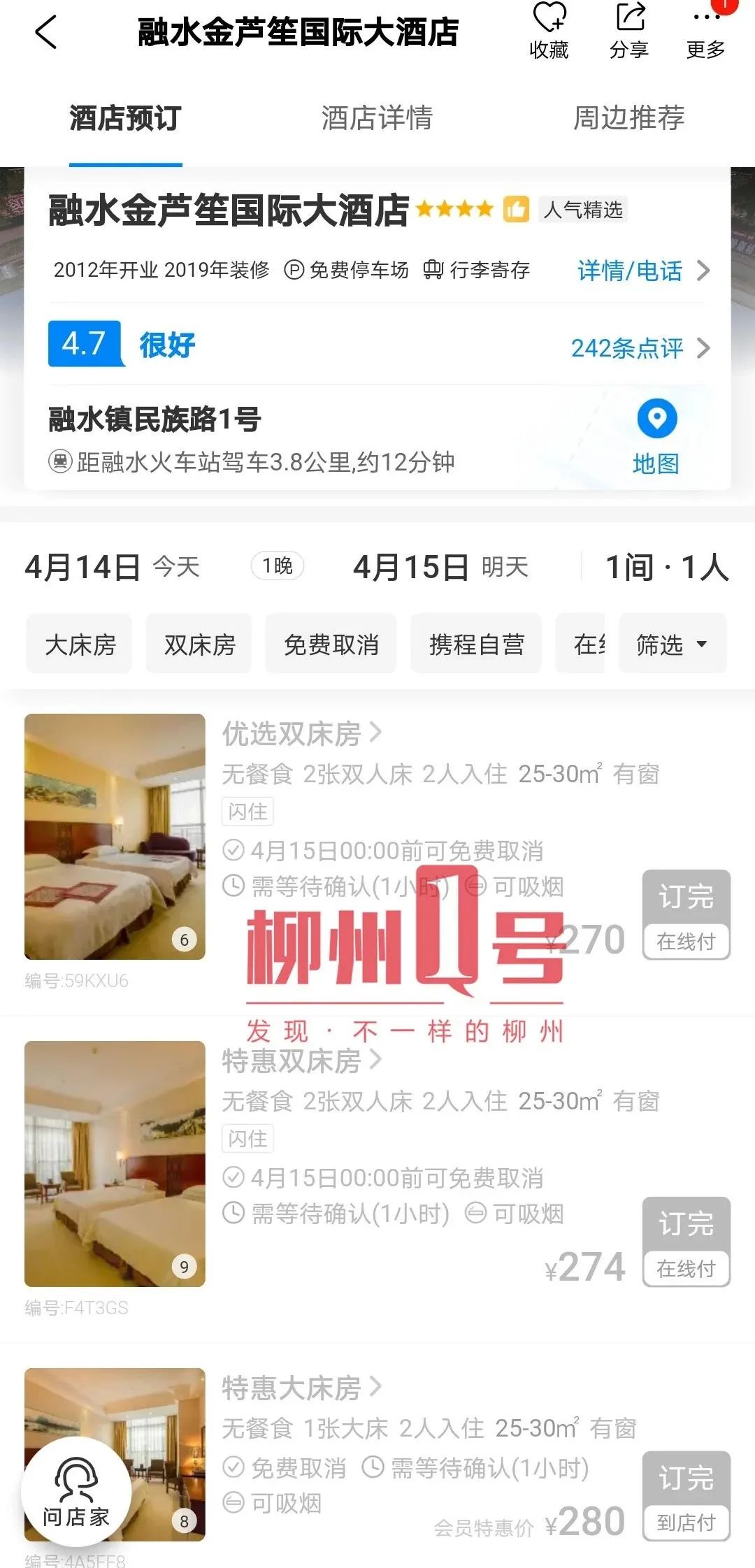The height and width of the screenshot is (1568, 755).
Task: Switch to the 周边推荐 tab
Action: 628,117
